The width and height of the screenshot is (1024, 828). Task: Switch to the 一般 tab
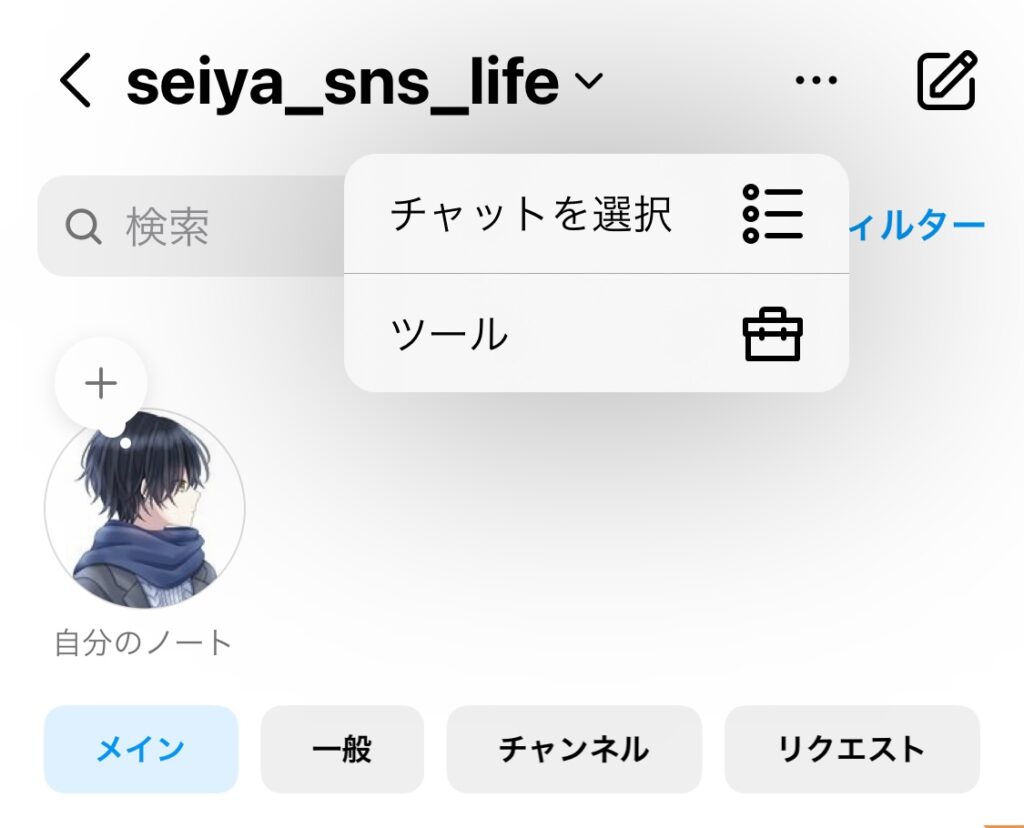[x=342, y=749]
